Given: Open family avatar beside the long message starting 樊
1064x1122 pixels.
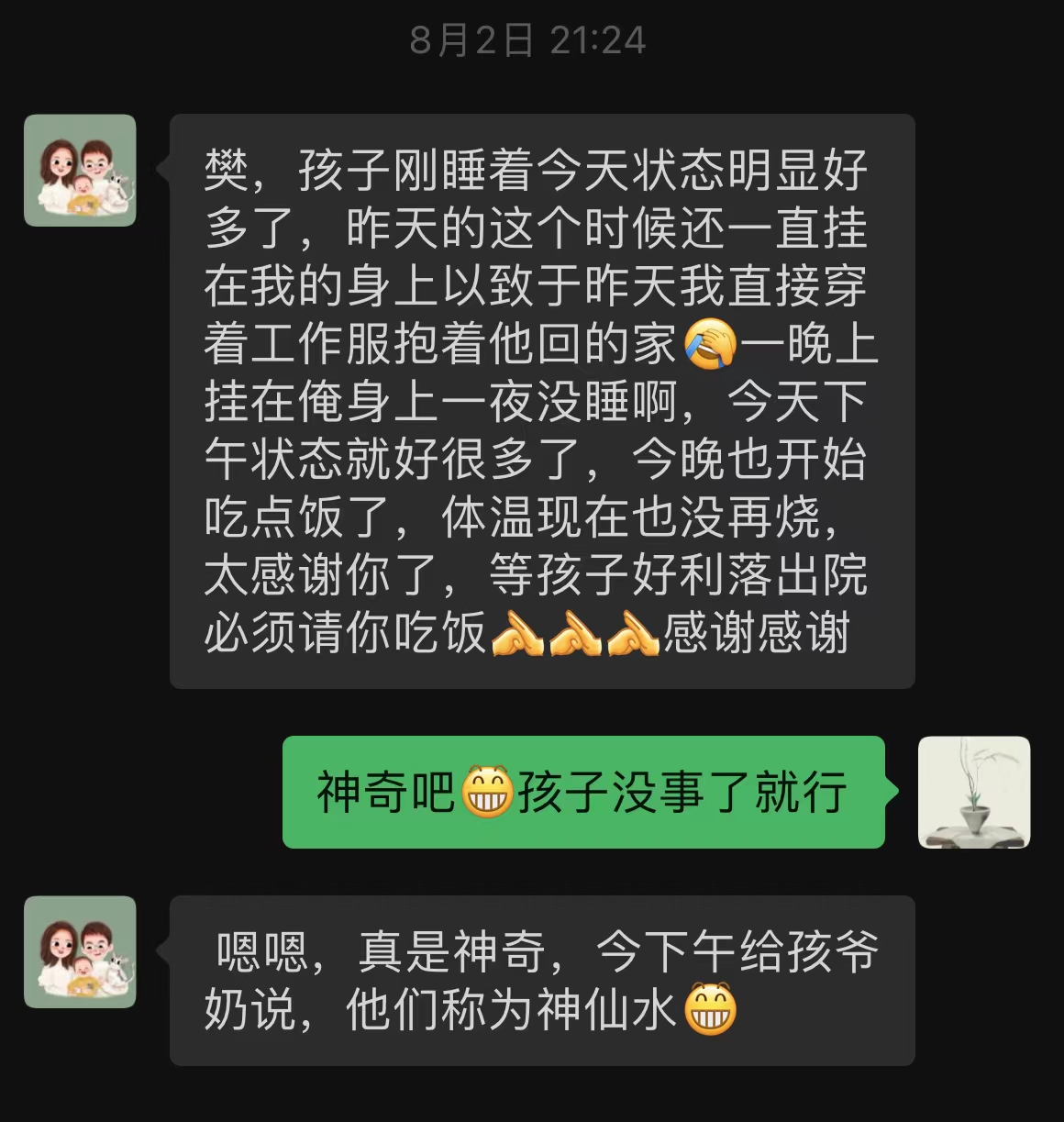Looking at the screenshot, I should click(x=80, y=171).
